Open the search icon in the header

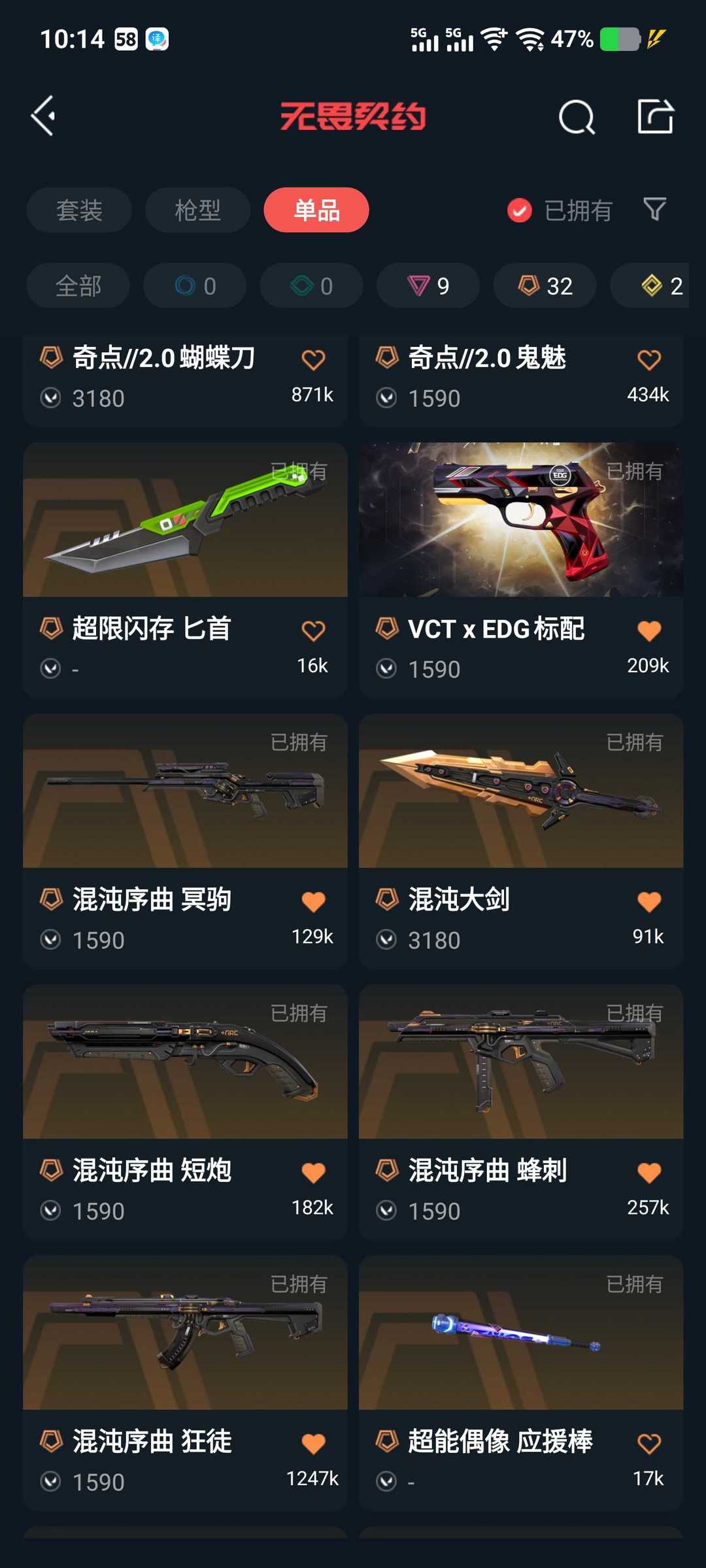(577, 118)
